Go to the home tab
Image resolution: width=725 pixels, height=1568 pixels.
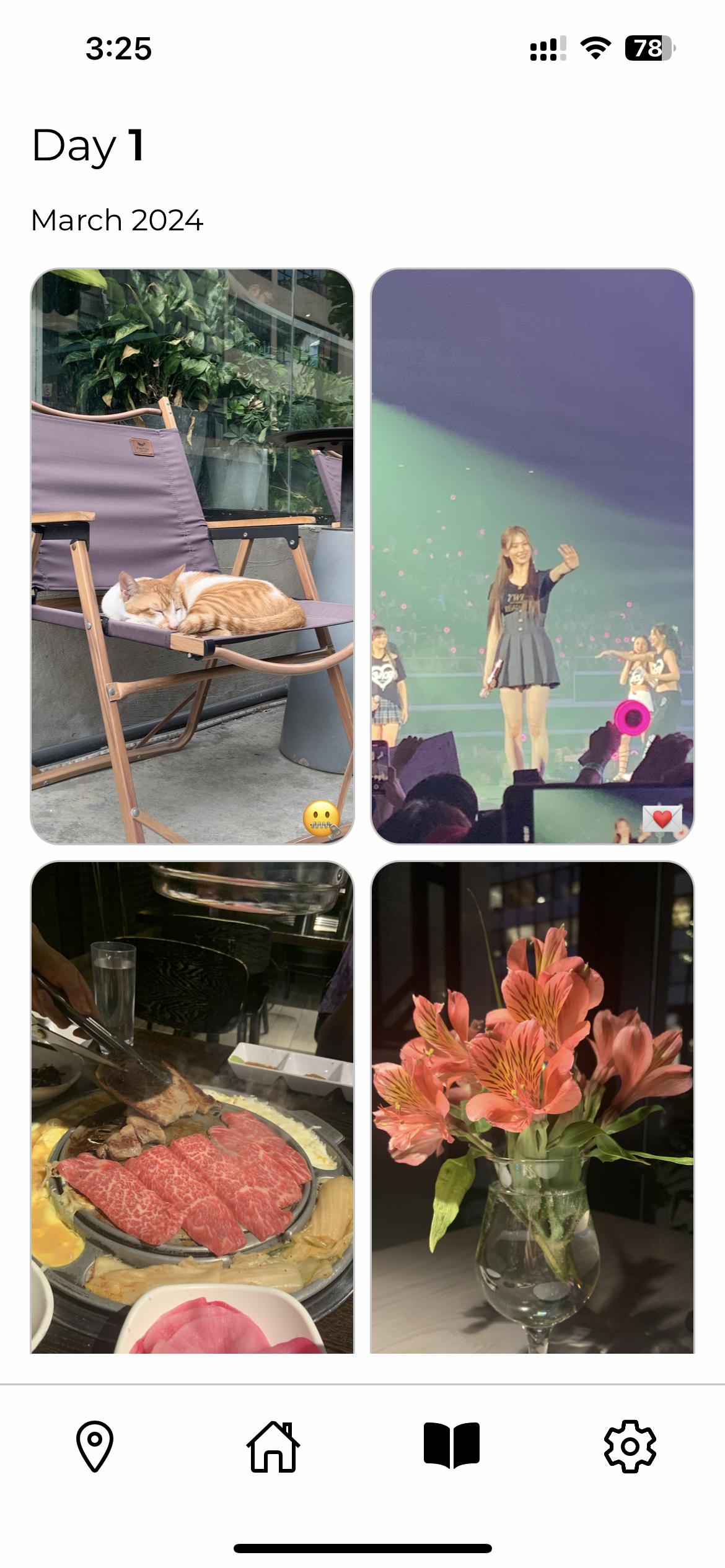(x=273, y=1446)
